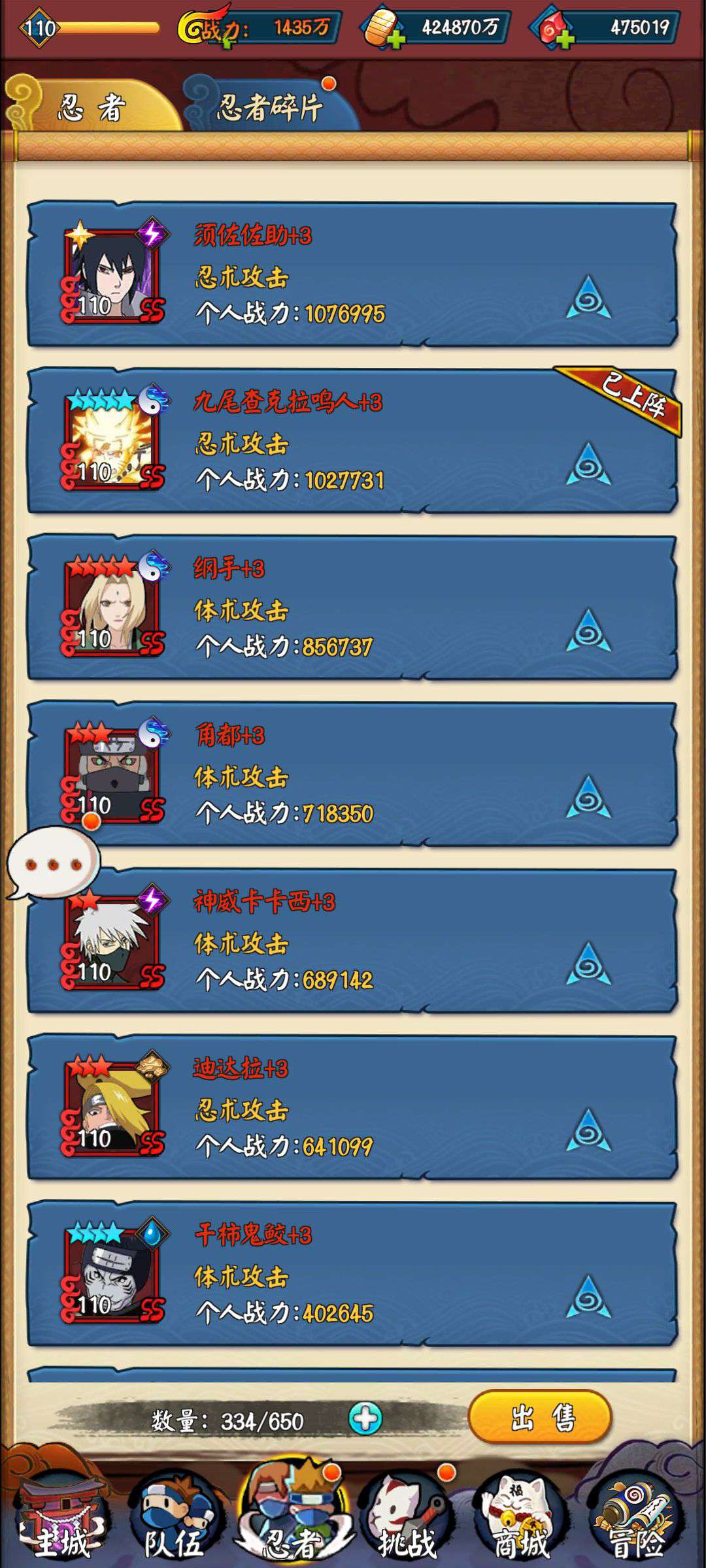Add more gold coins via plus icon
The image size is (706, 1568).
coord(394,40)
